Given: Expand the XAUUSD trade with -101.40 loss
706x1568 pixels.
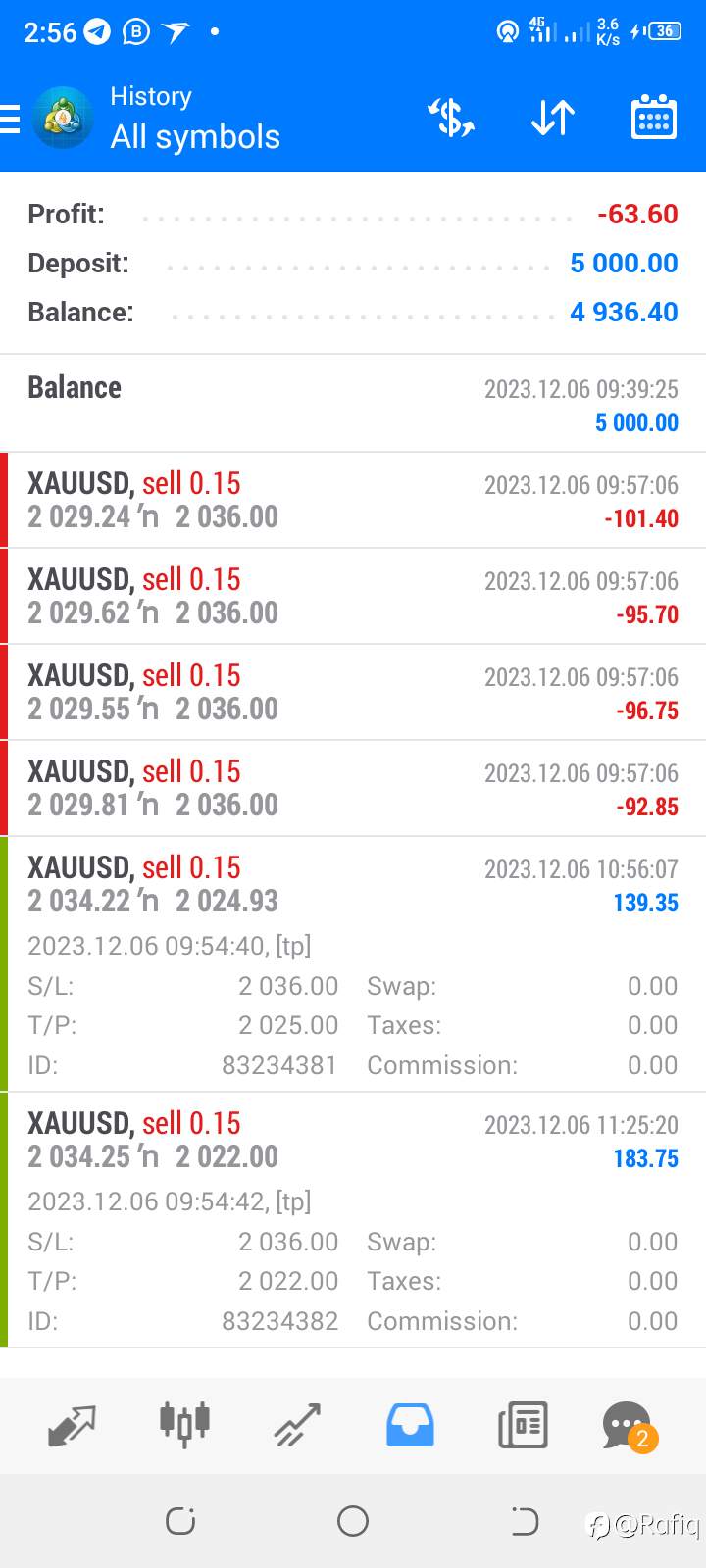Looking at the screenshot, I should [353, 500].
